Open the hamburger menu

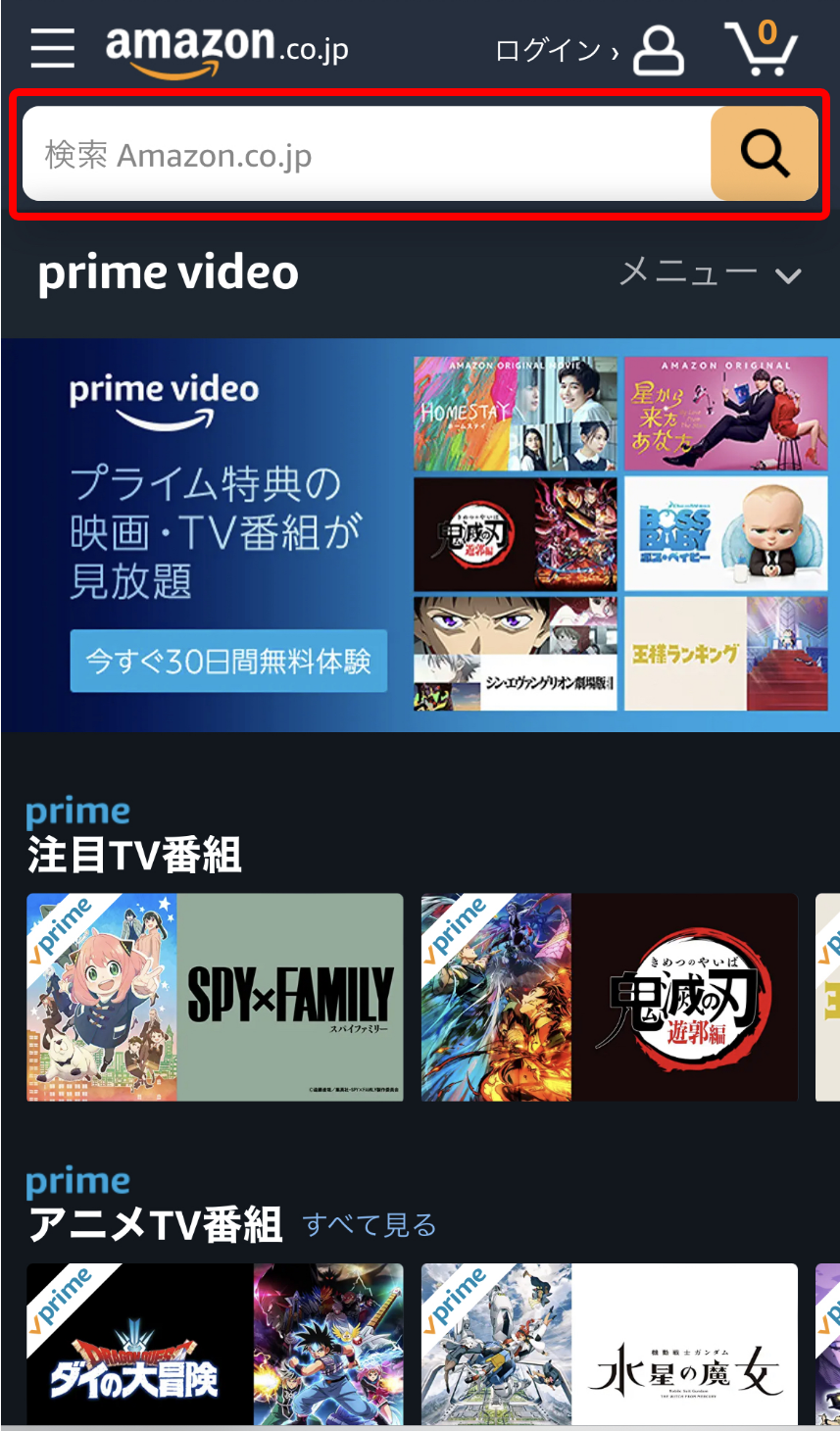pos(52,47)
